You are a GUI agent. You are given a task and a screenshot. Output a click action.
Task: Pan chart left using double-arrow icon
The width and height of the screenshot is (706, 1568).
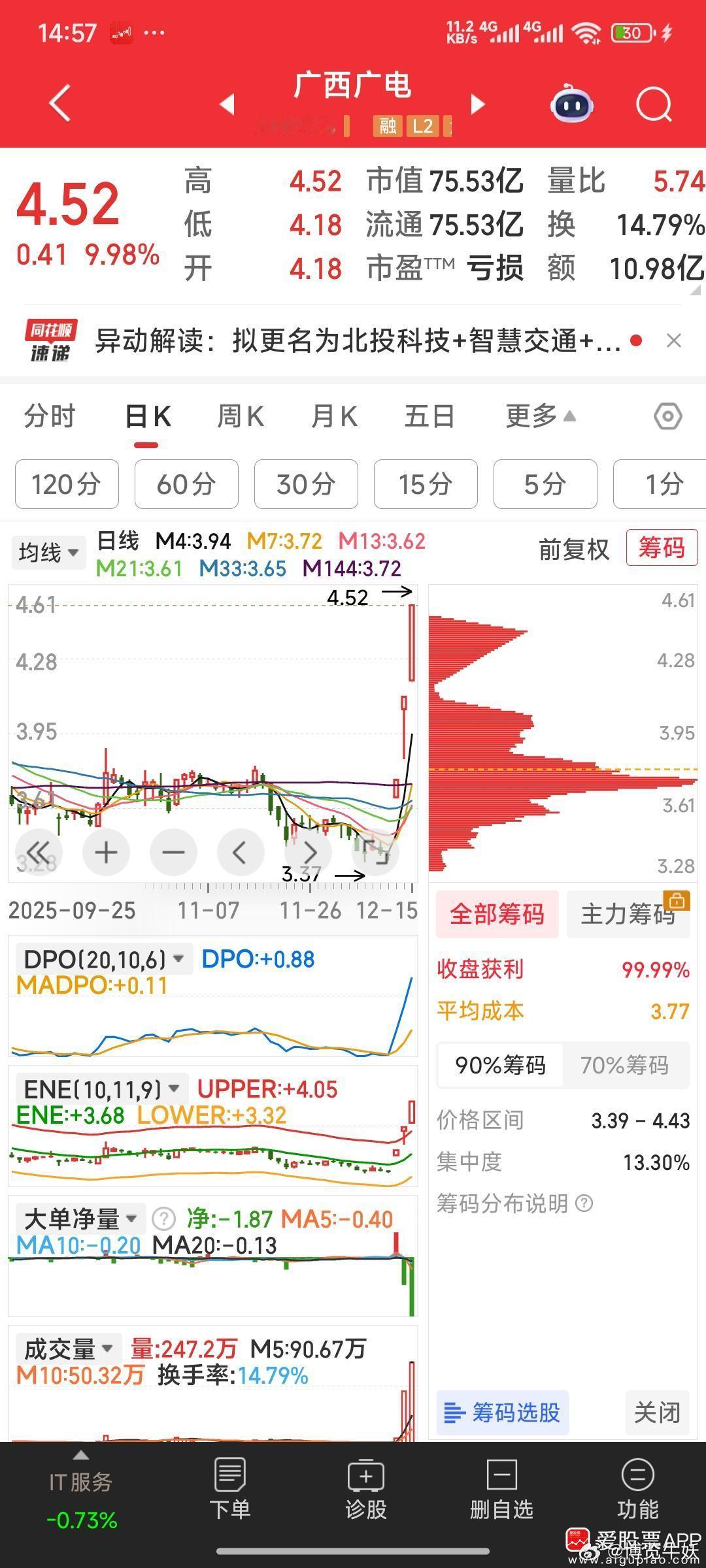click(39, 852)
